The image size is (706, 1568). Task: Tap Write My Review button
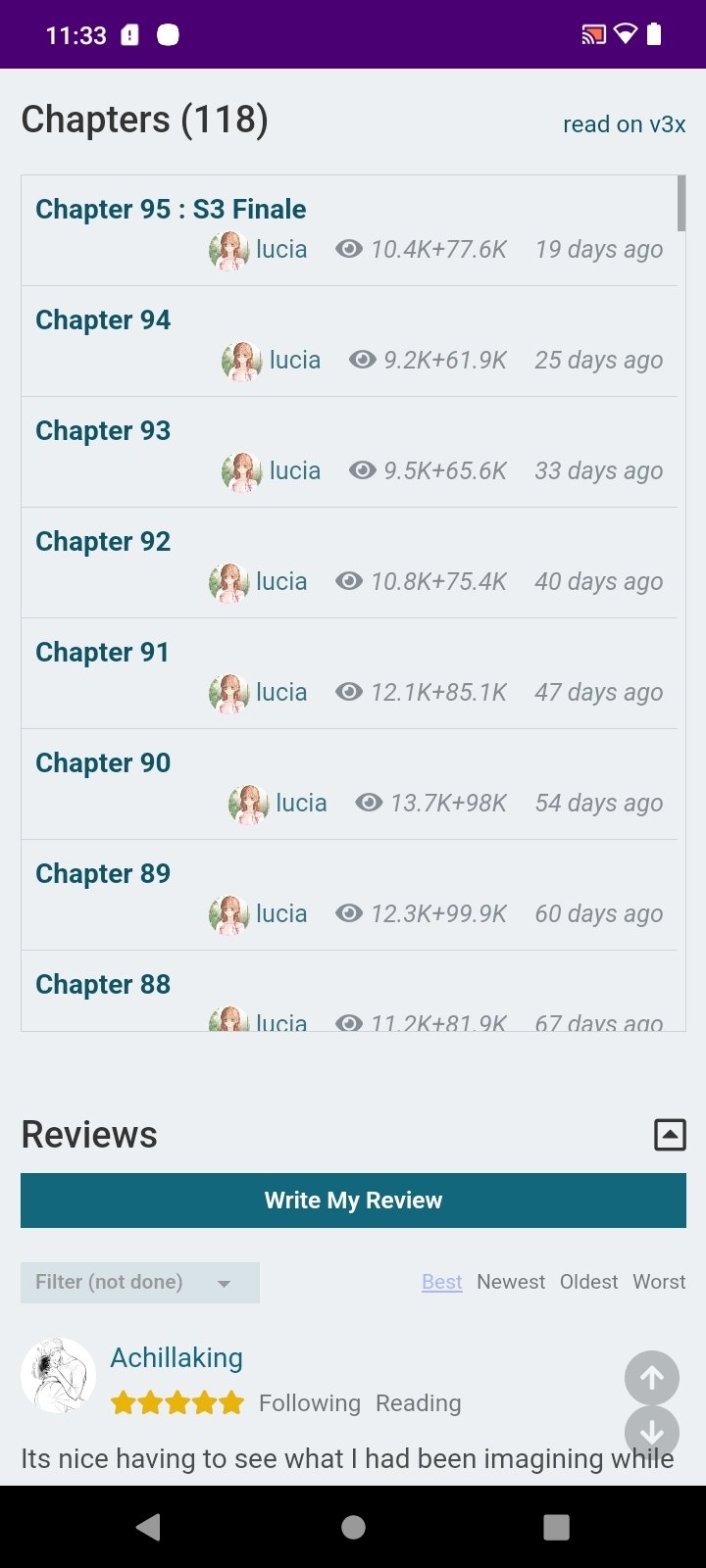(x=353, y=1200)
